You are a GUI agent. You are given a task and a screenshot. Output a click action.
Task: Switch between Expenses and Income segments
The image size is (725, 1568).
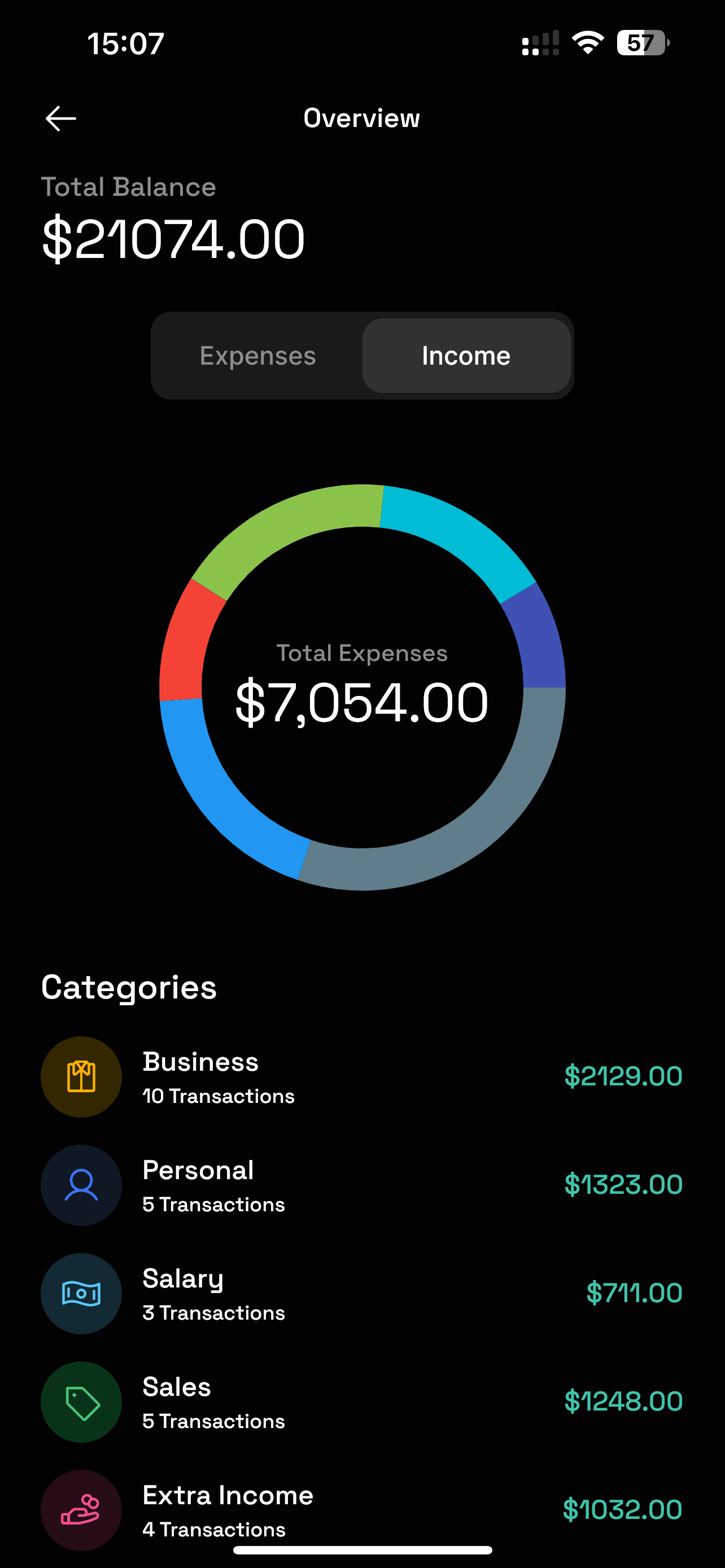click(x=362, y=356)
